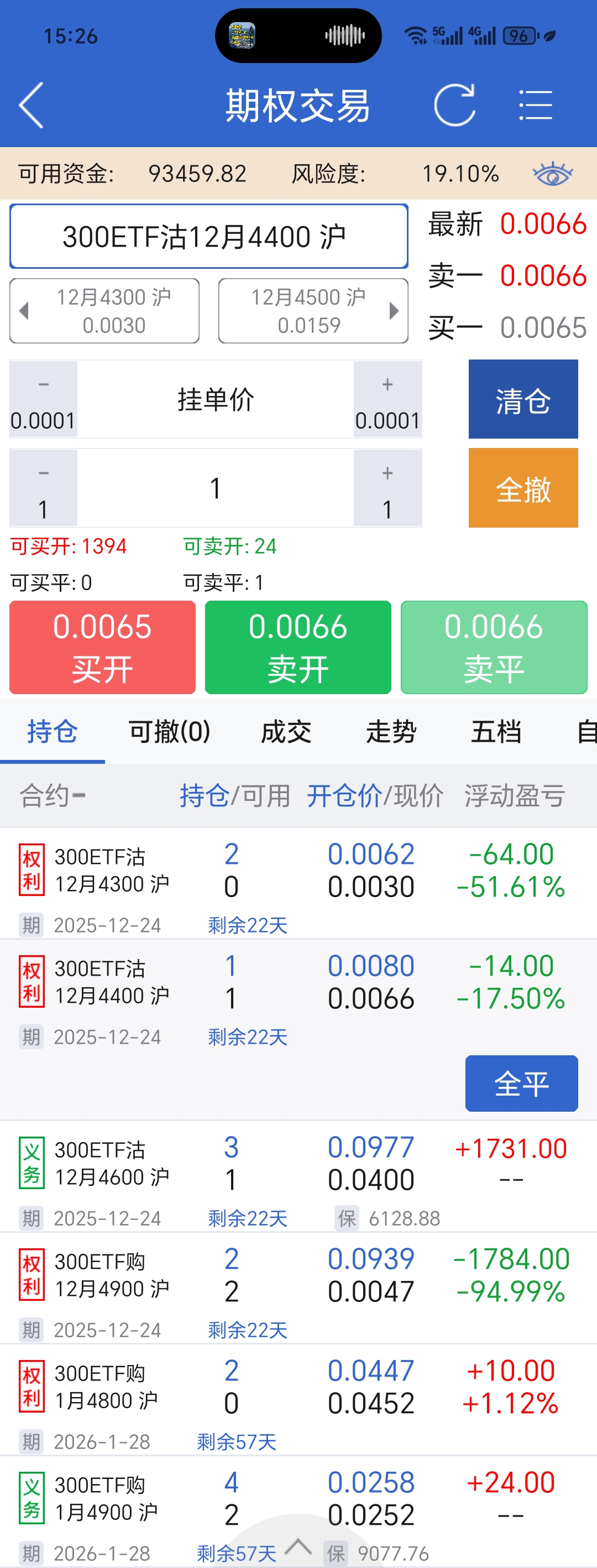Tap 全平 for the 12月4400 position
597x1568 pixels.
tap(521, 1083)
